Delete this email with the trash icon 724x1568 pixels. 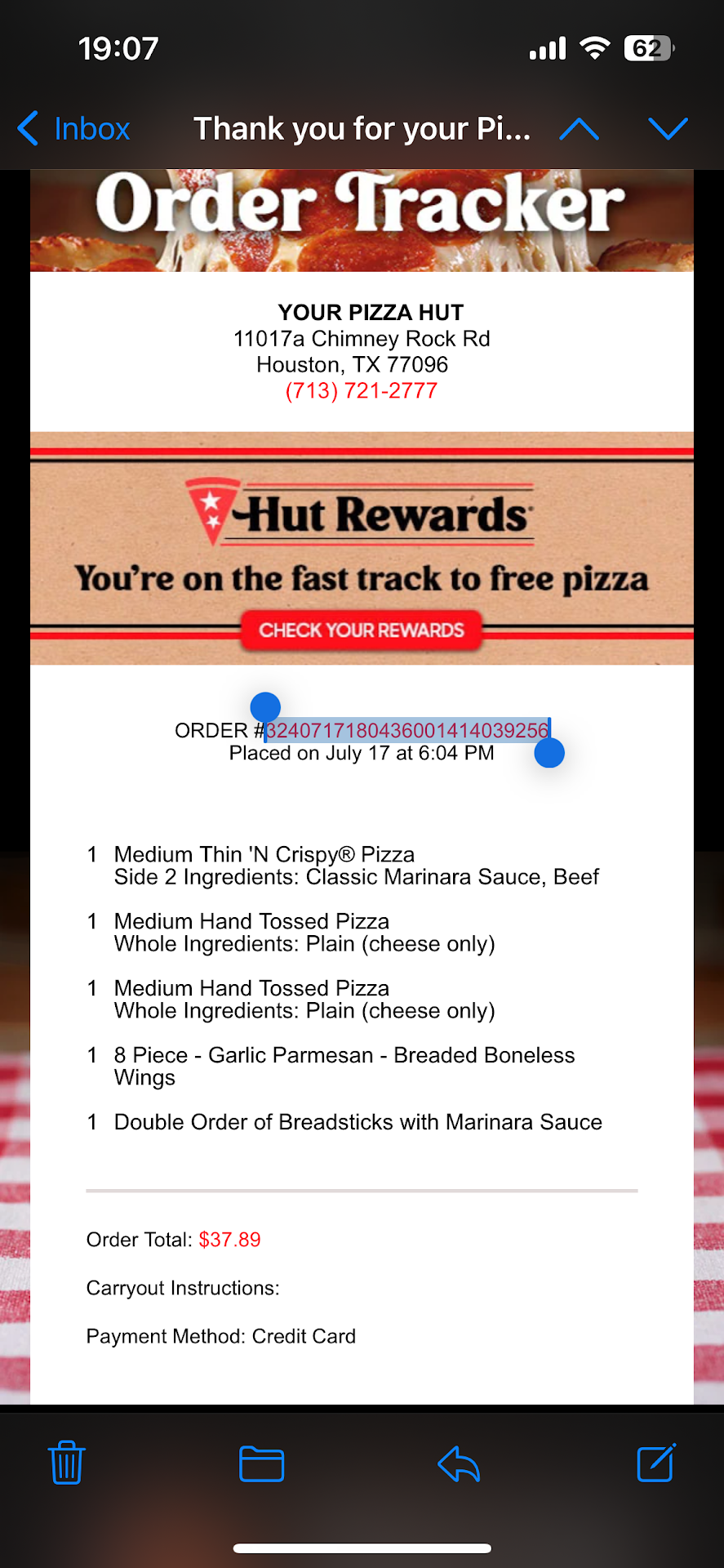click(67, 1463)
